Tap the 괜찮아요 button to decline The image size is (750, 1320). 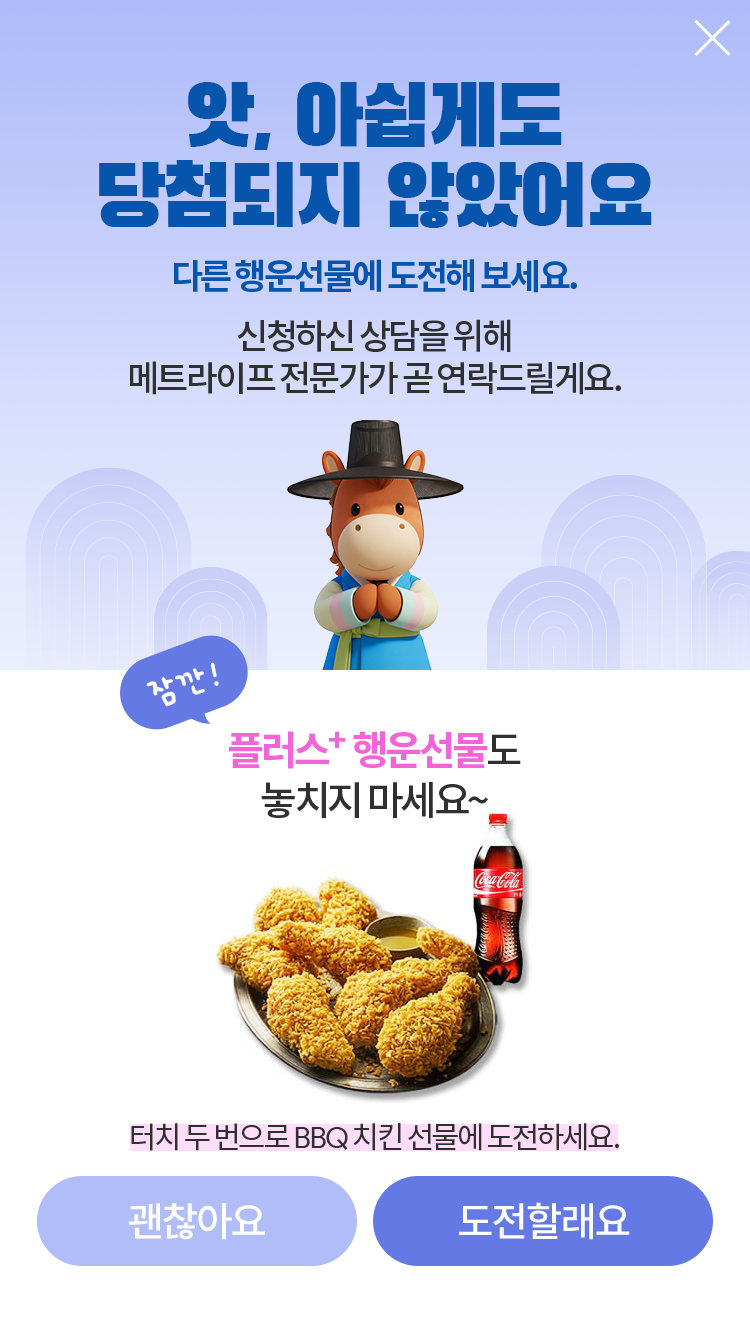[197, 1221]
